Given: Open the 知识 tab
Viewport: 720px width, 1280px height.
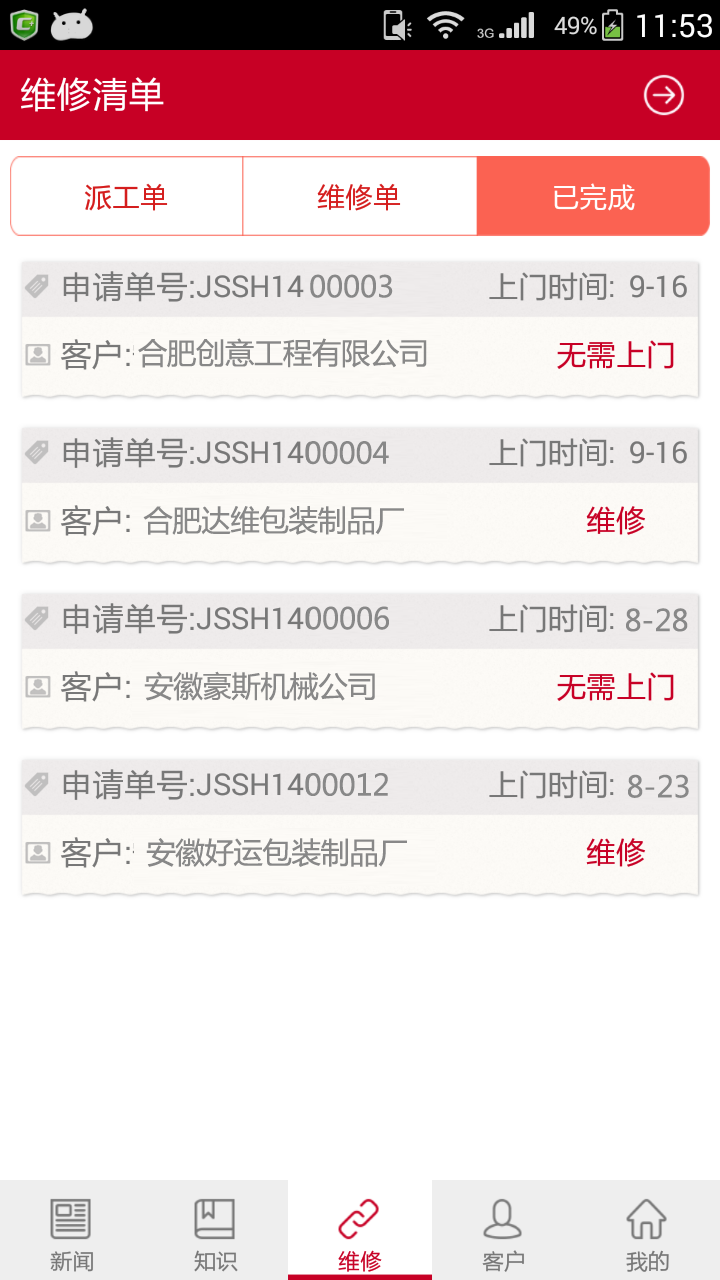Looking at the screenshot, I should click(215, 1232).
